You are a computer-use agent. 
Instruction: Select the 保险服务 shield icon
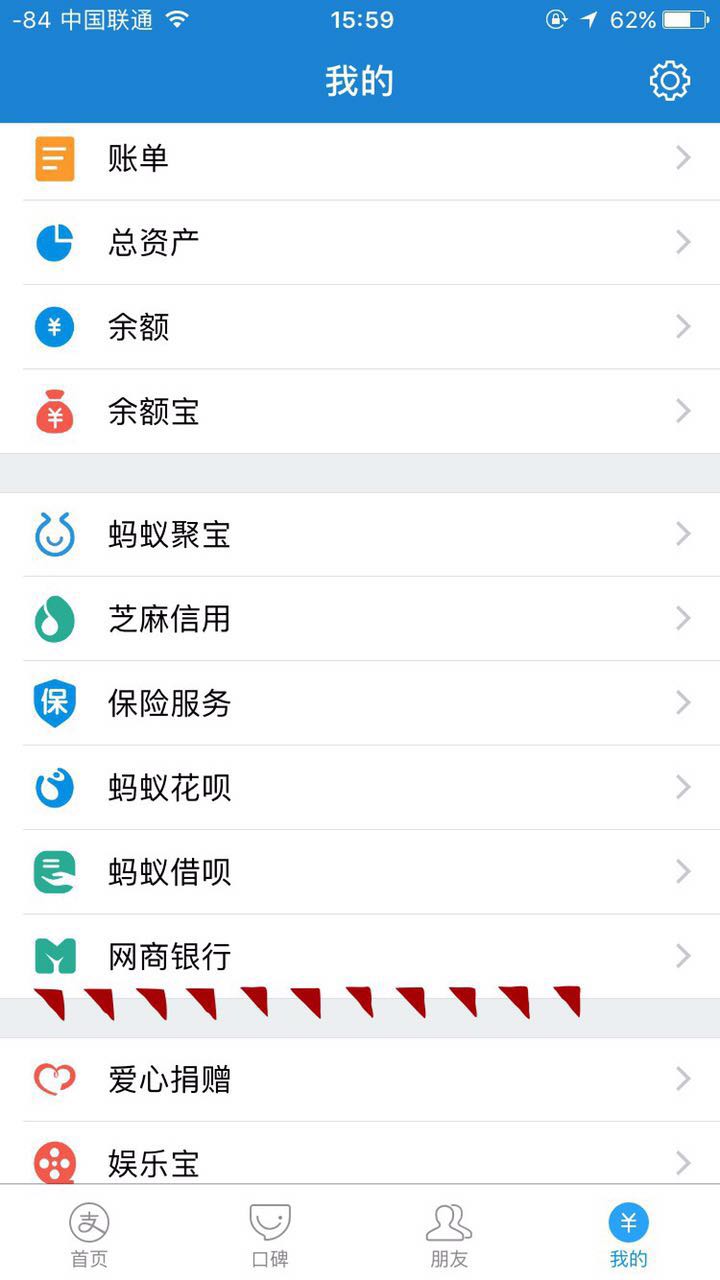pos(54,703)
